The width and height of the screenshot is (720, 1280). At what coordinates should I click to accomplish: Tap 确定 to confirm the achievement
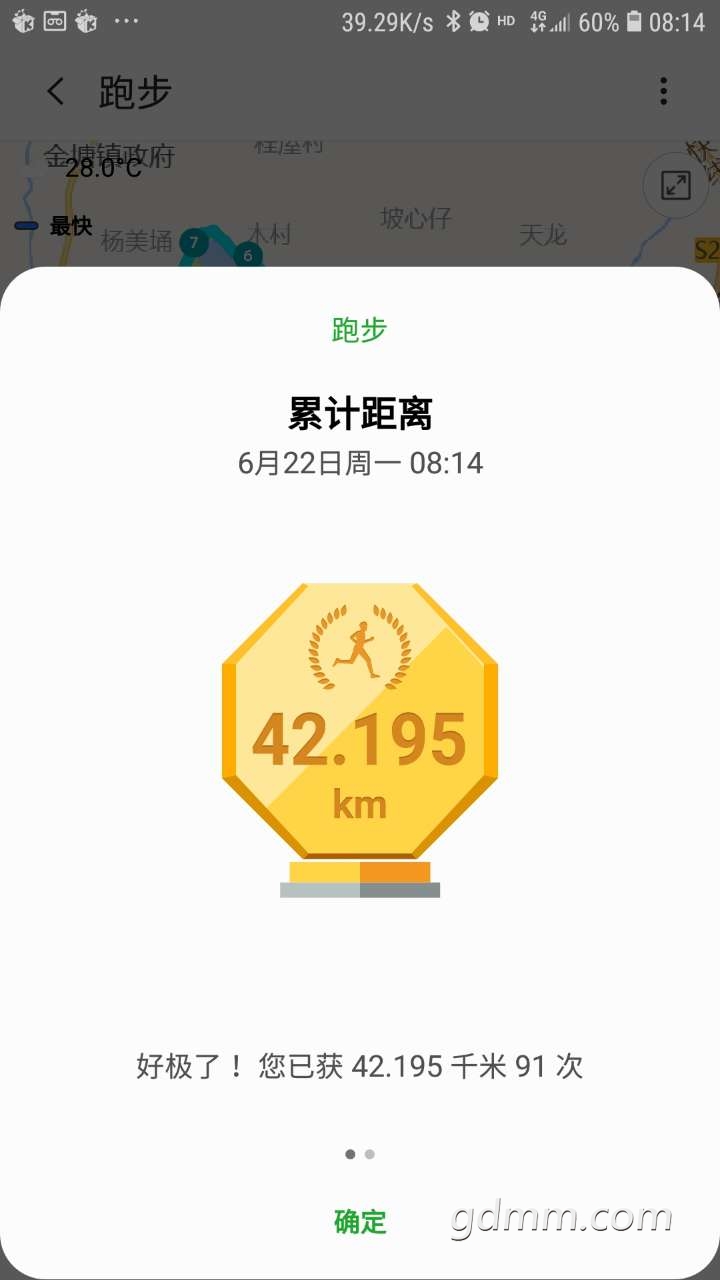(360, 1221)
